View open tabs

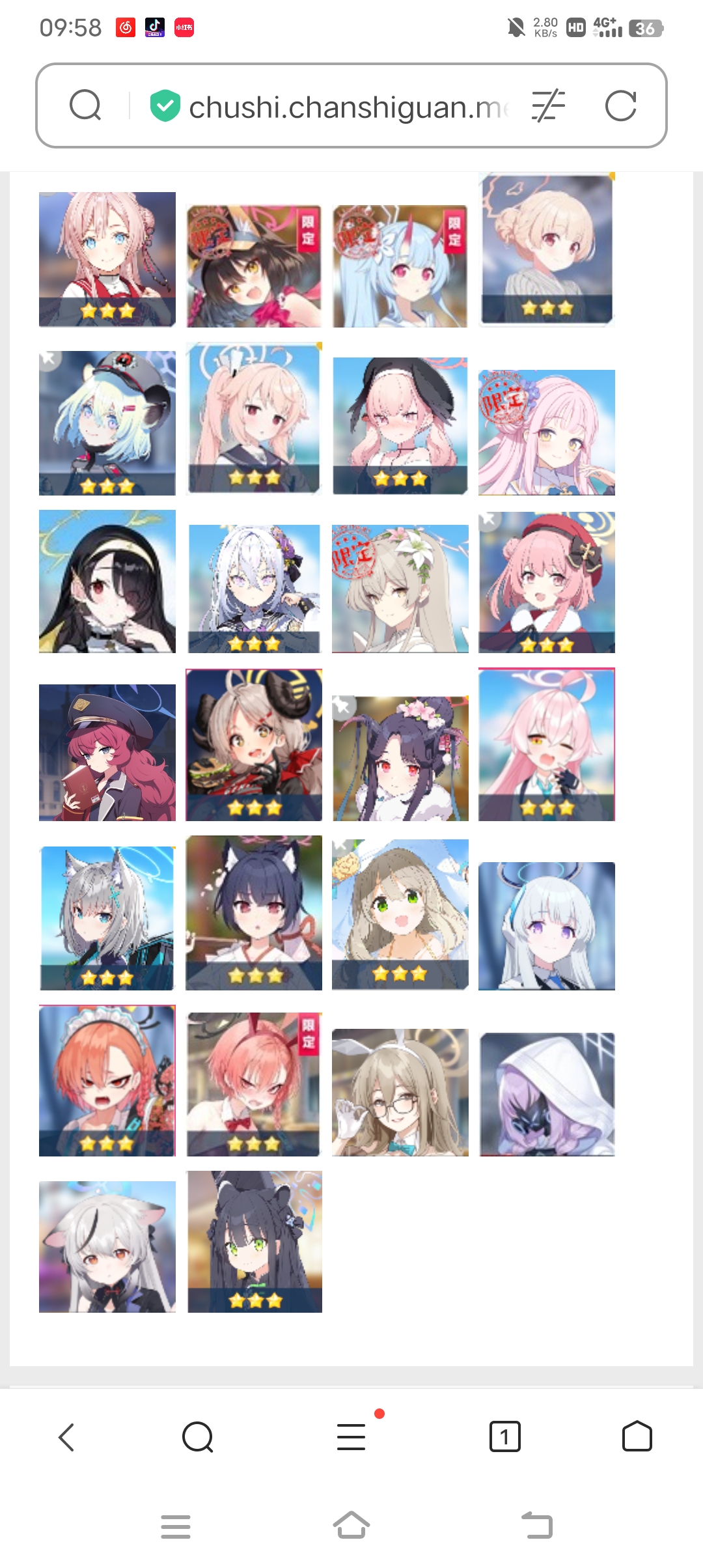pyautogui.click(x=504, y=1436)
